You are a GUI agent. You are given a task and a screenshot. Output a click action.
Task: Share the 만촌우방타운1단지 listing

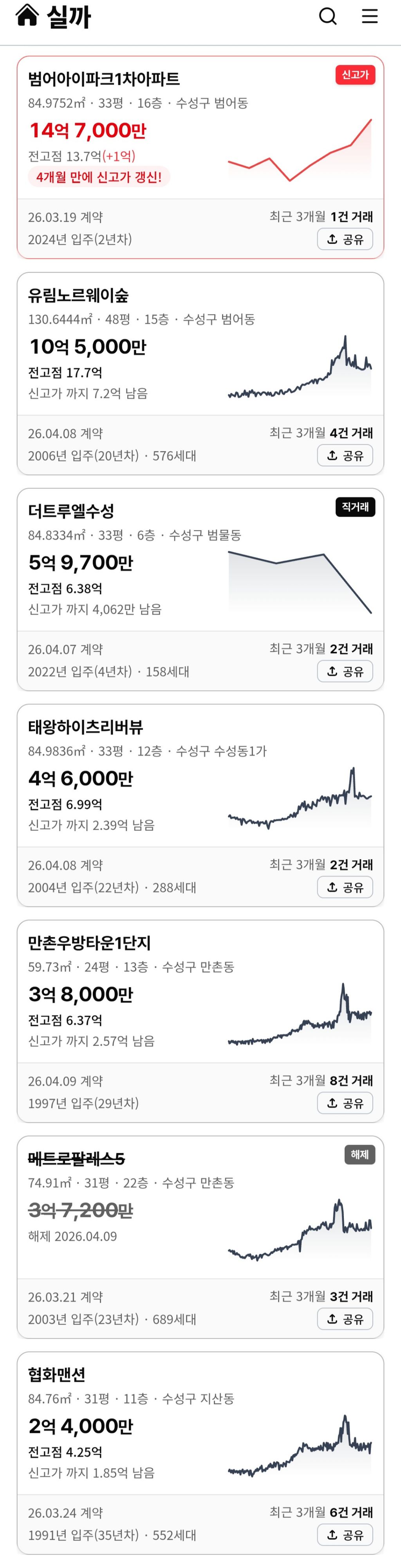click(345, 1103)
